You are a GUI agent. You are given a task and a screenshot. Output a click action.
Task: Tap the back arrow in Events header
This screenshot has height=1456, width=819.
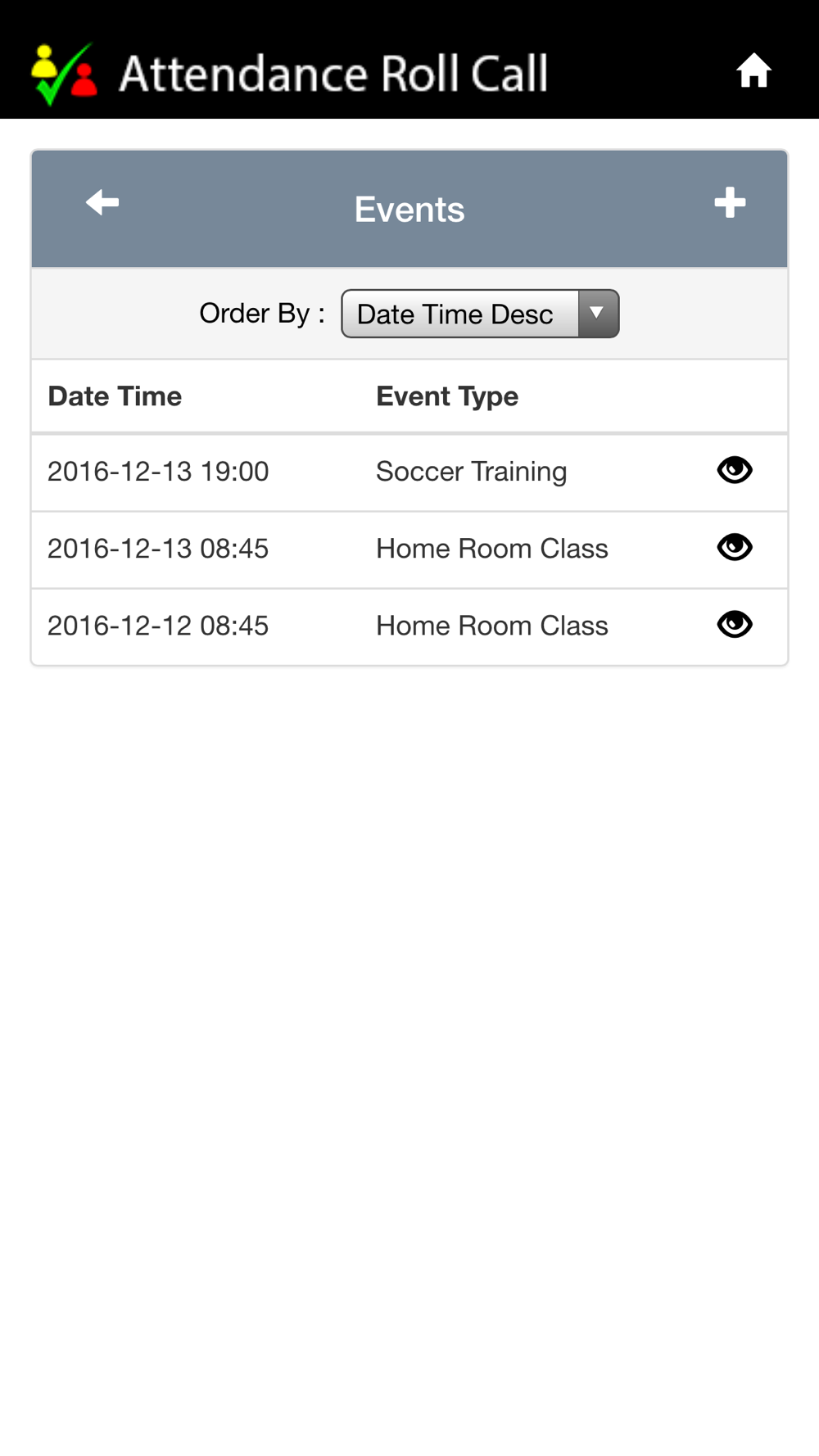tap(102, 201)
